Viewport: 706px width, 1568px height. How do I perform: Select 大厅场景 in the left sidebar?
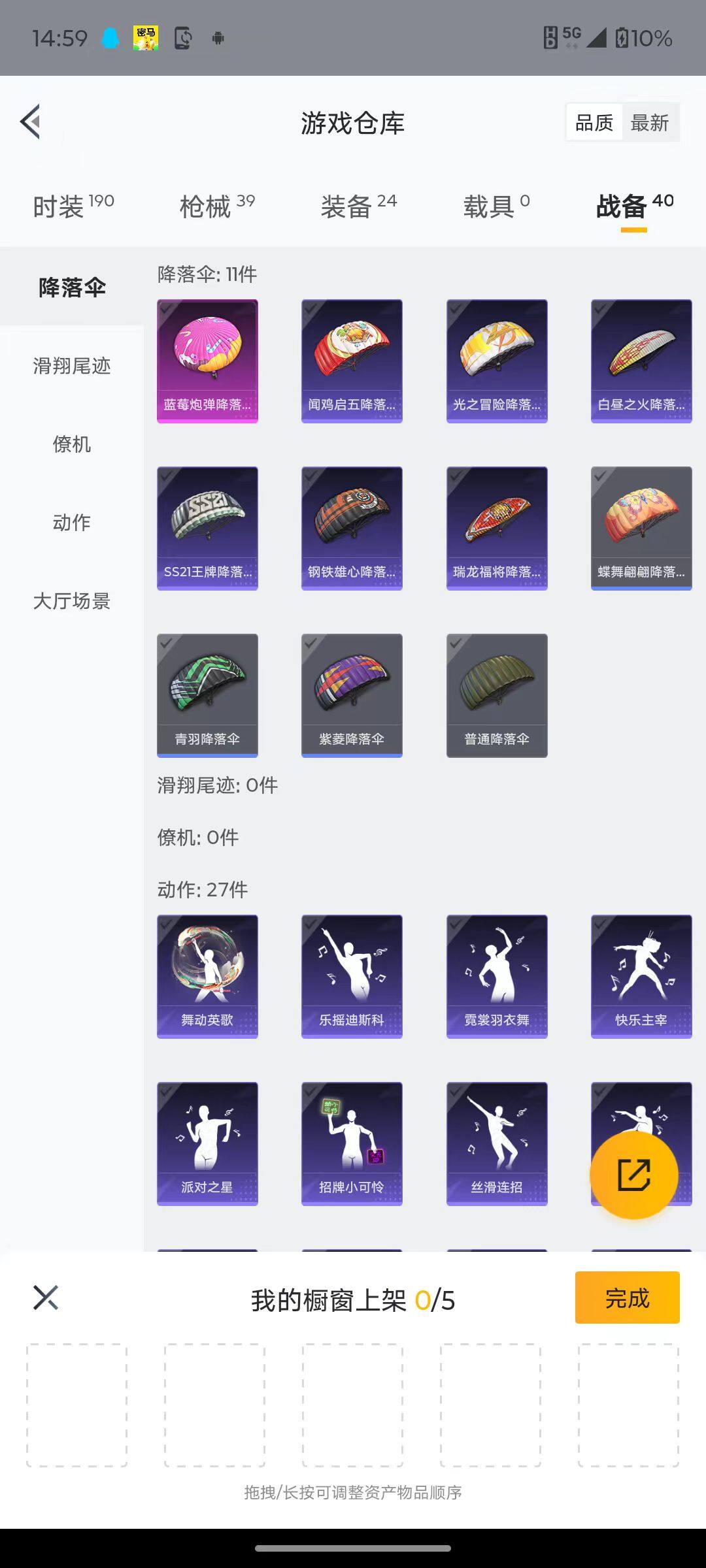pos(71,601)
